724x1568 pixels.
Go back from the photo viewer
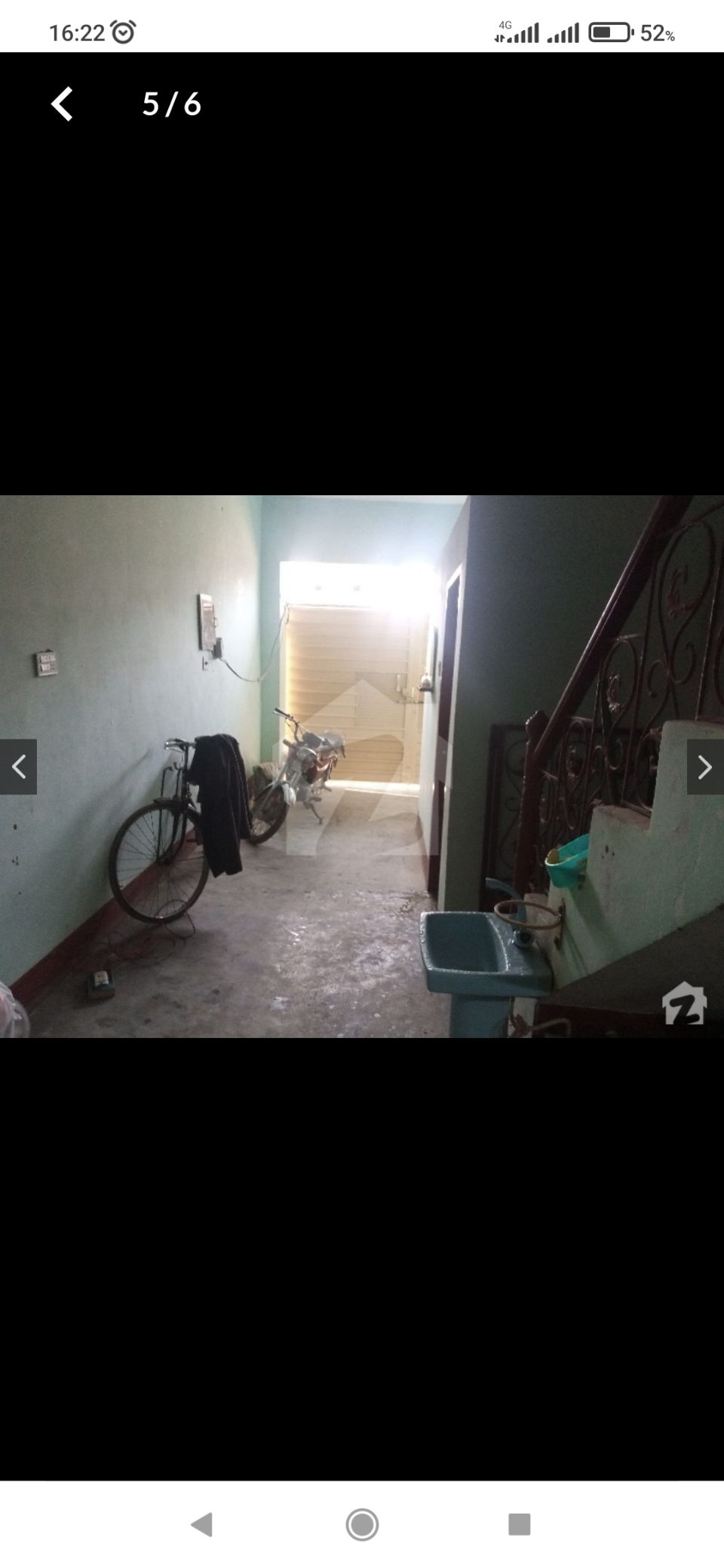(62, 104)
